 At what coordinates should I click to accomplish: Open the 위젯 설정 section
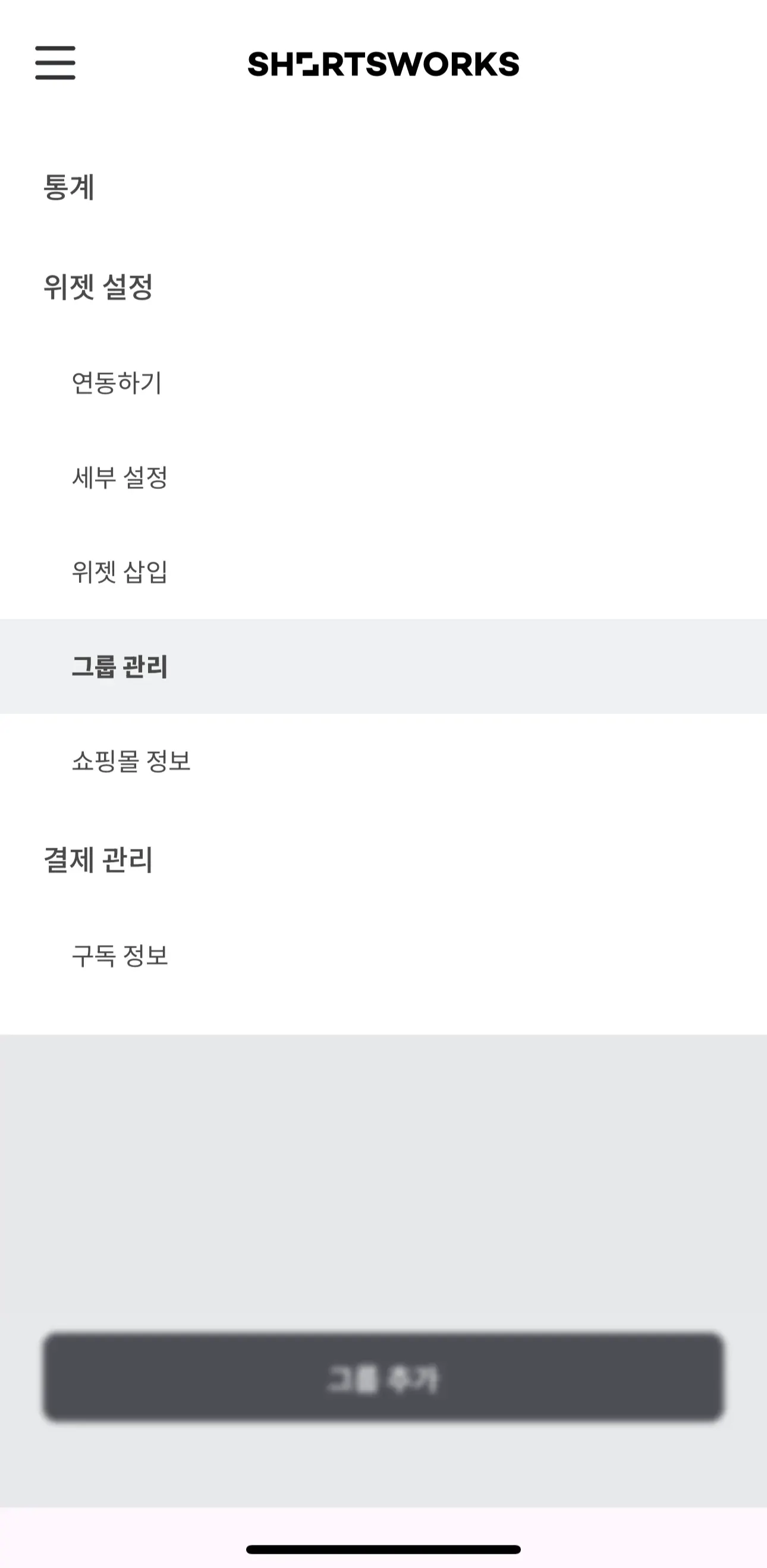point(98,287)
